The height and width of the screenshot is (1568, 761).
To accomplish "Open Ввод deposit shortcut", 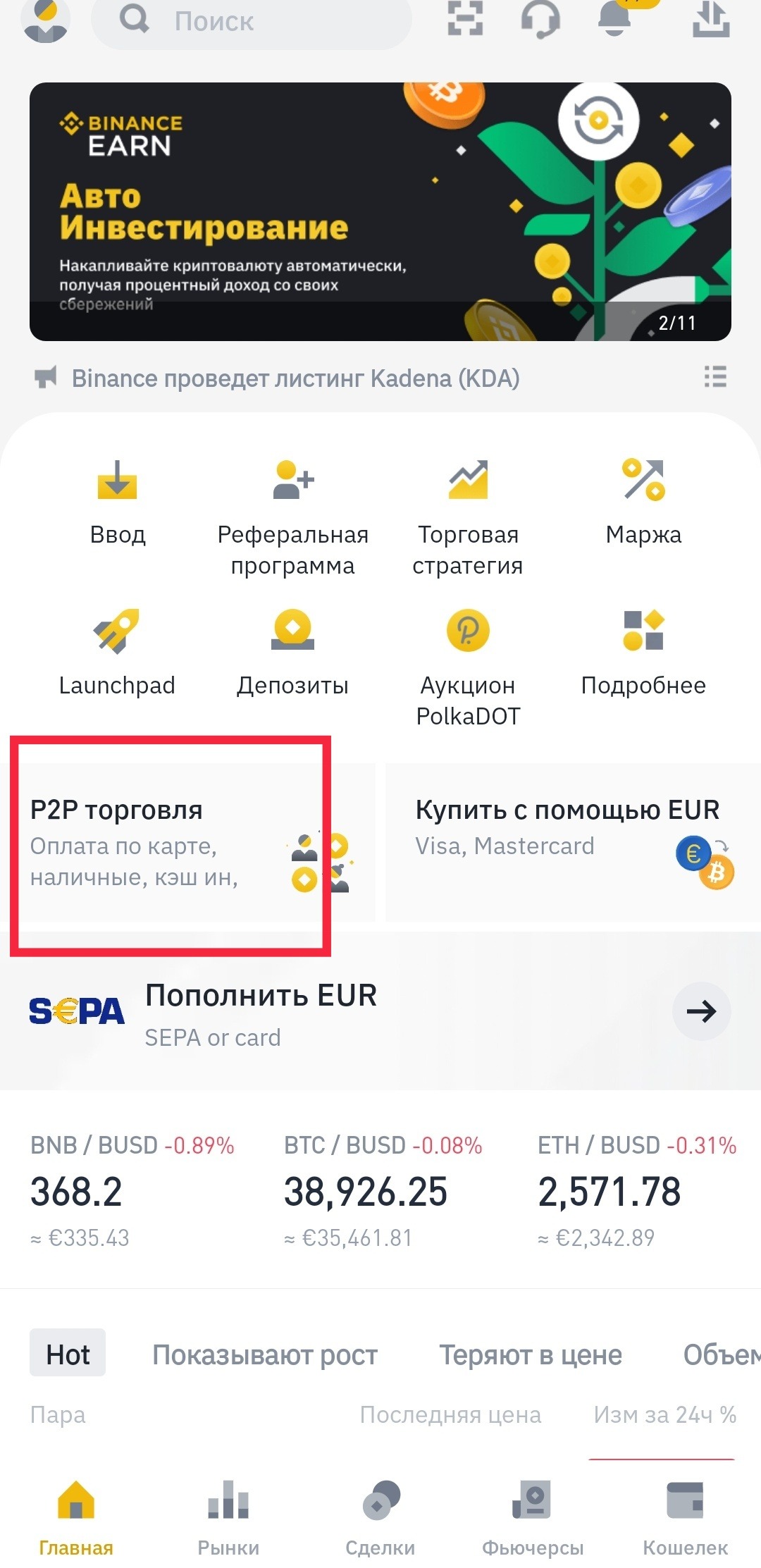I will [x=118, y=501].
